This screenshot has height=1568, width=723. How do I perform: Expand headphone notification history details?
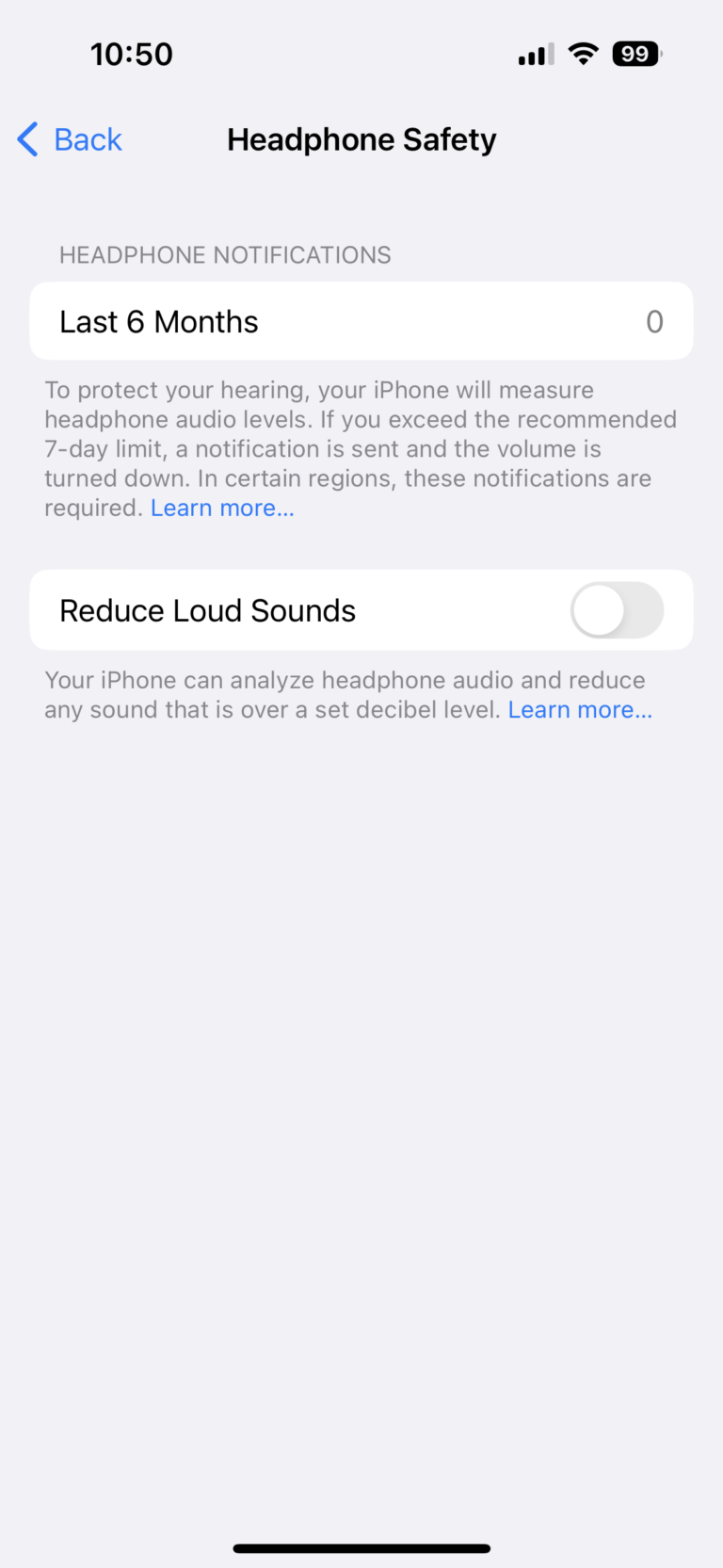click(x=361, y=320)
